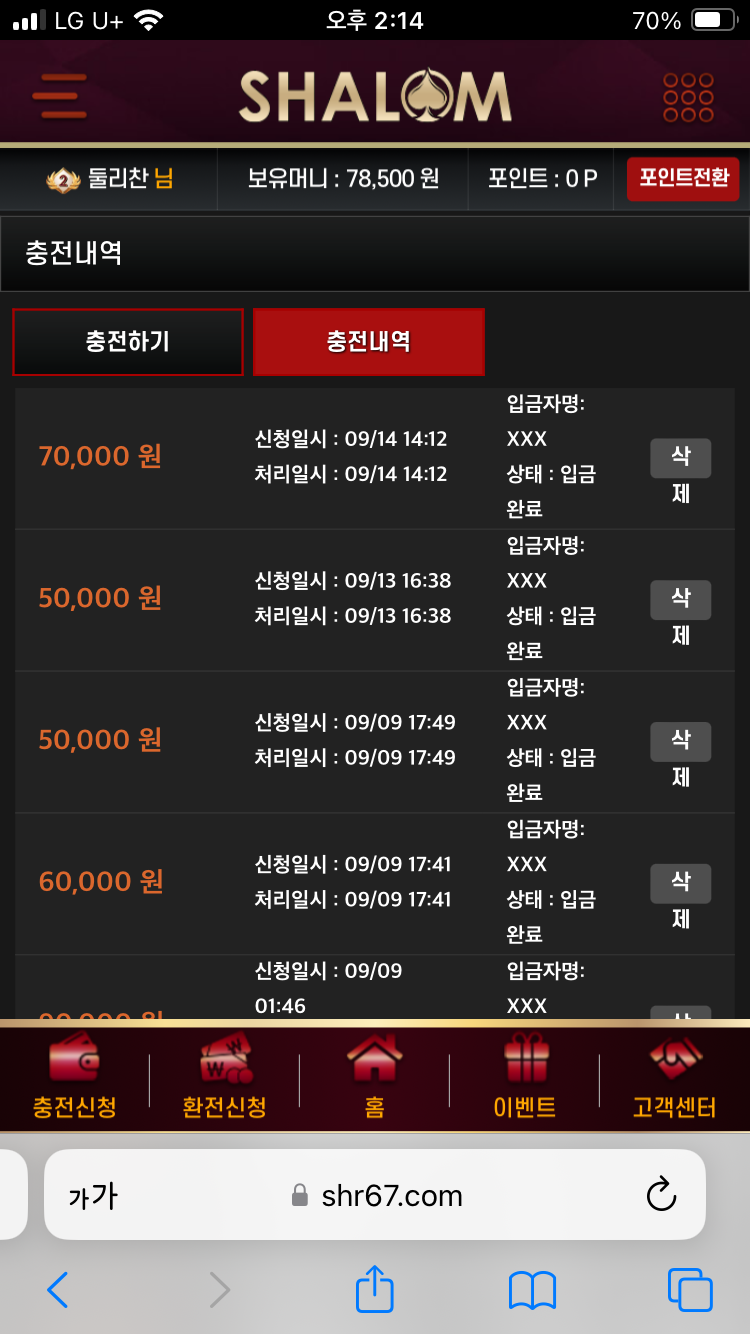Select the 충전내역 tab
The height and width of the screenshot is (1334, 750).
369,342
